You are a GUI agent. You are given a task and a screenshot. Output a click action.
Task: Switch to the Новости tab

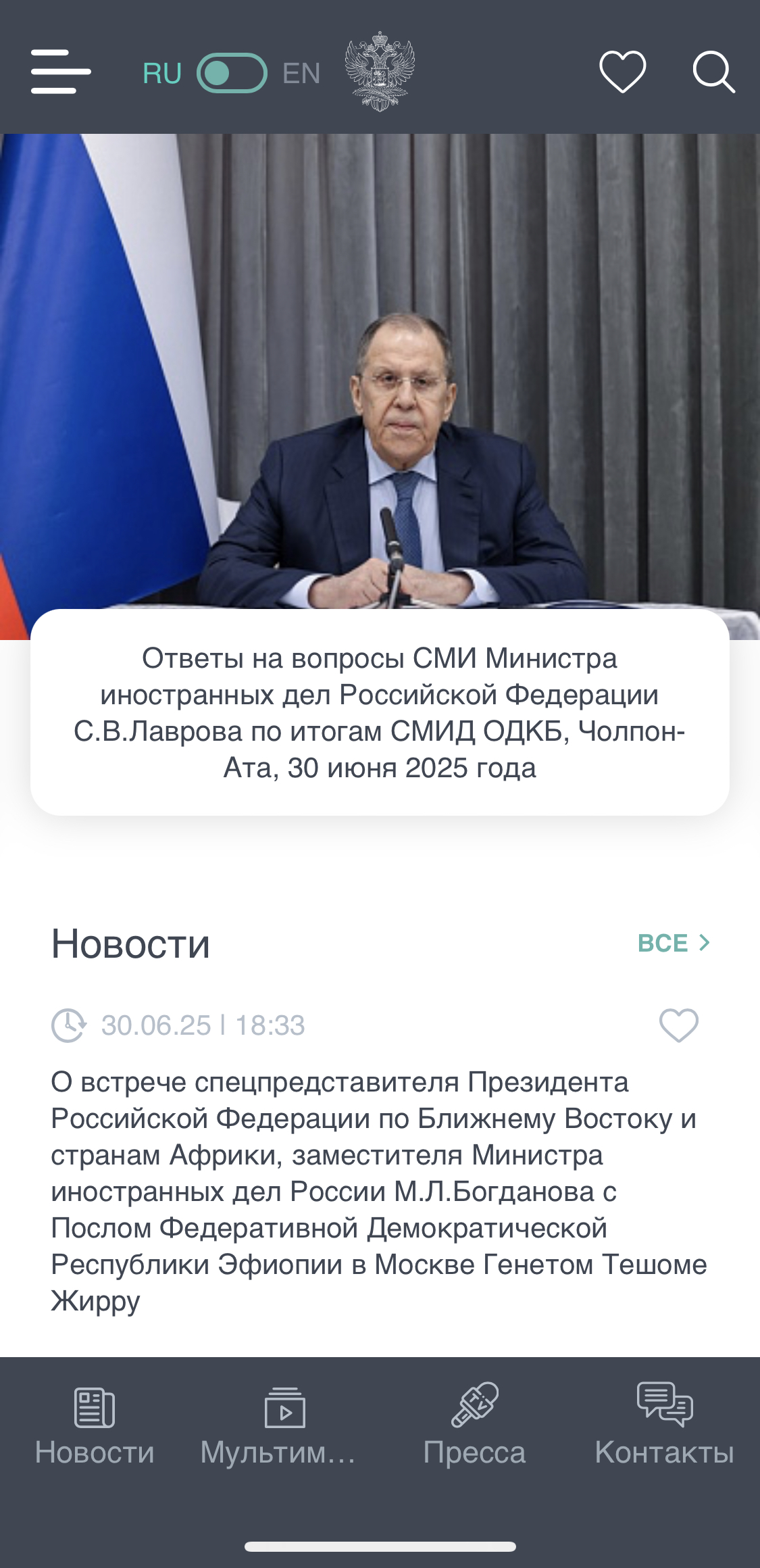[95, 1425]
